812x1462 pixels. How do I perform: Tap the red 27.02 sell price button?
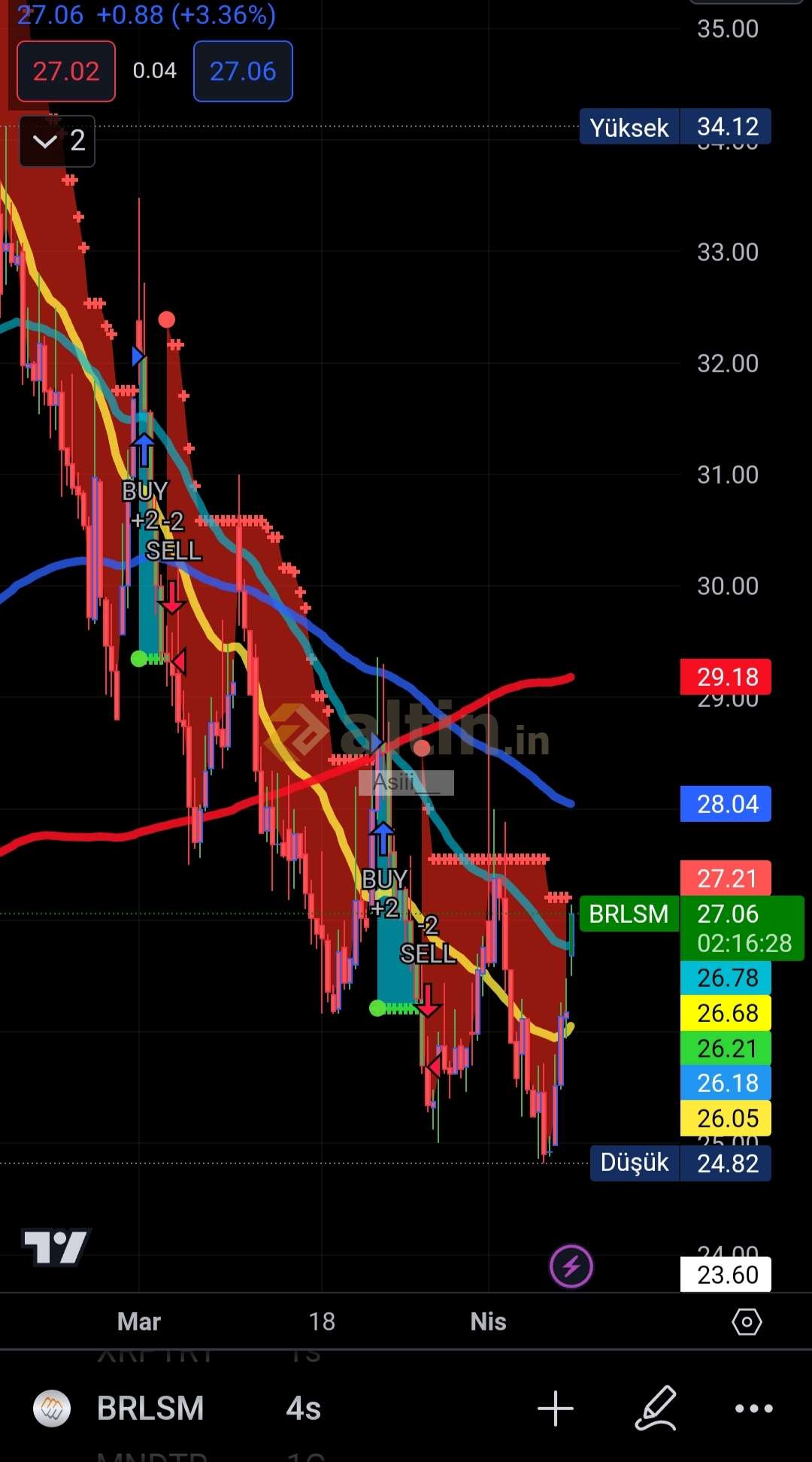pyautogui.click(x=66, y=71)
